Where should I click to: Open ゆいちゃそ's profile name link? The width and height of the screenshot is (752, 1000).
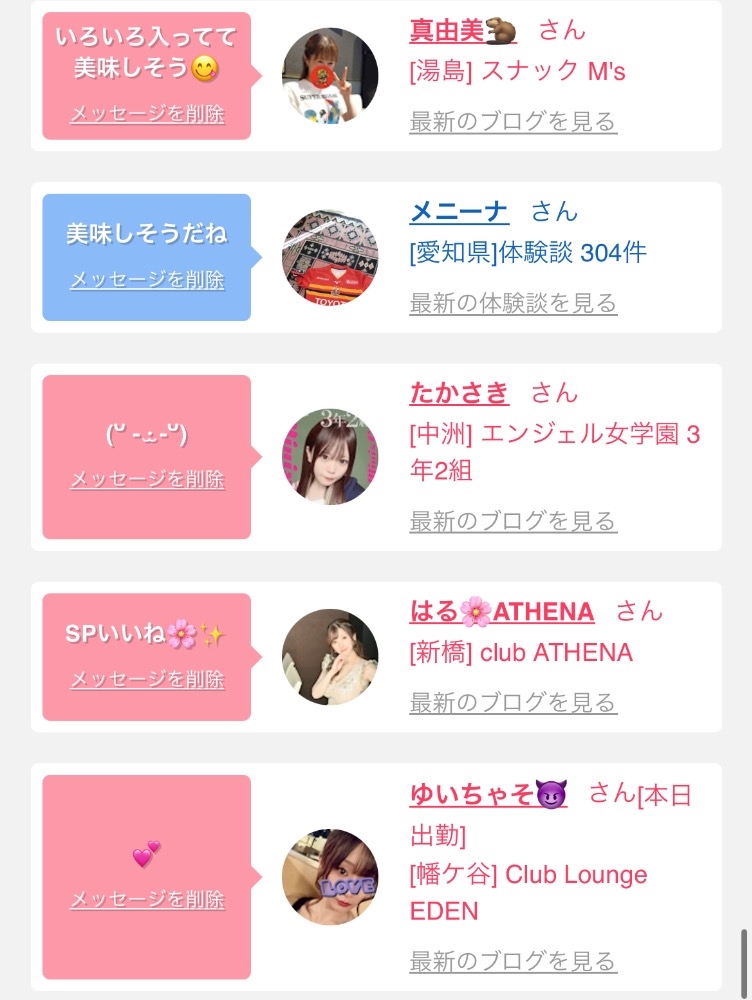[x=488, y=794]
